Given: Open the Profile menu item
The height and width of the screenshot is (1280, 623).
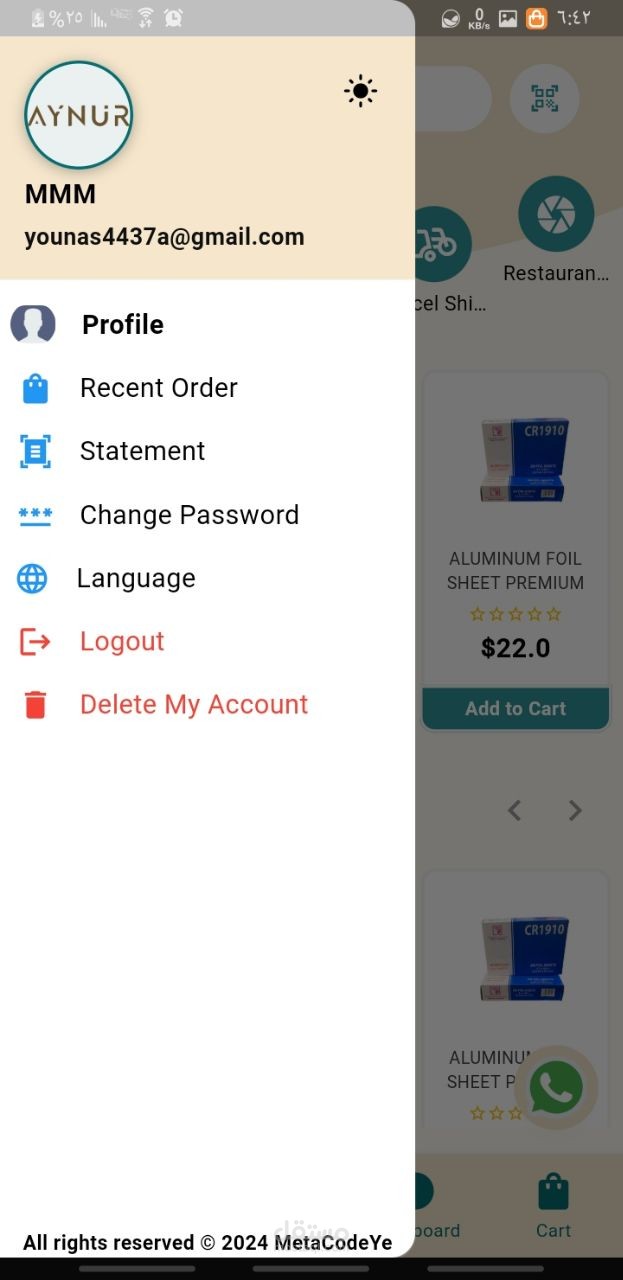Looking at the screenshot, I should [x=122, y=325].
